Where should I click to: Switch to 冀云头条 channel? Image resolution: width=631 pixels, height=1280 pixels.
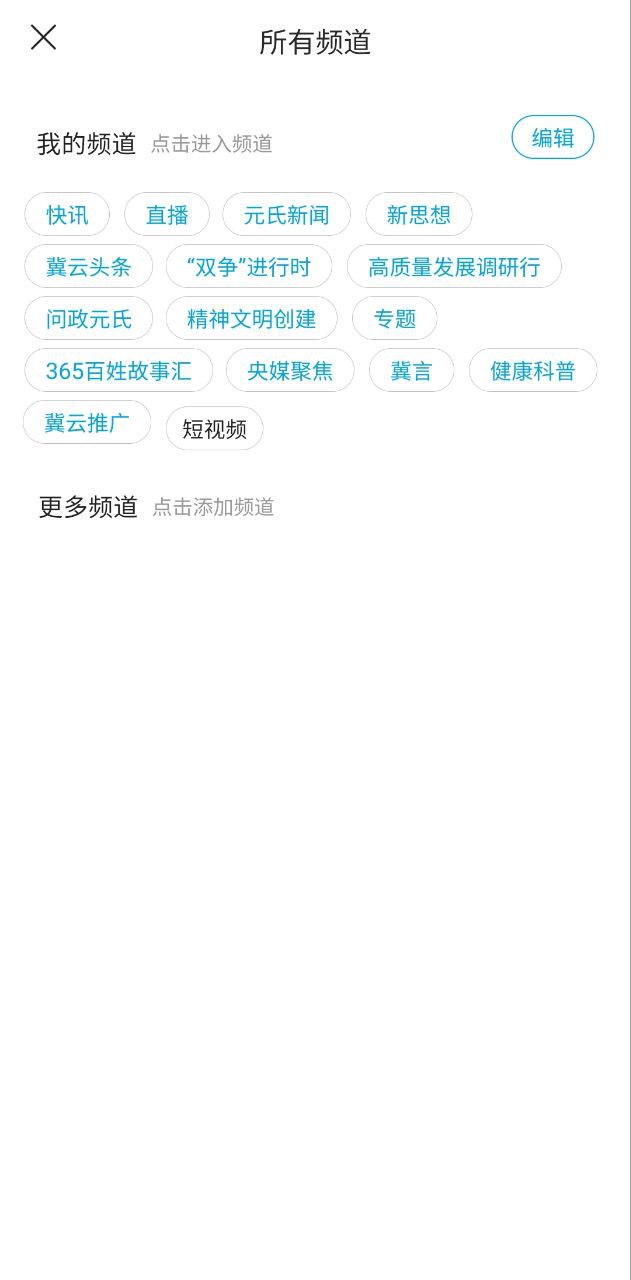point(88,266)
